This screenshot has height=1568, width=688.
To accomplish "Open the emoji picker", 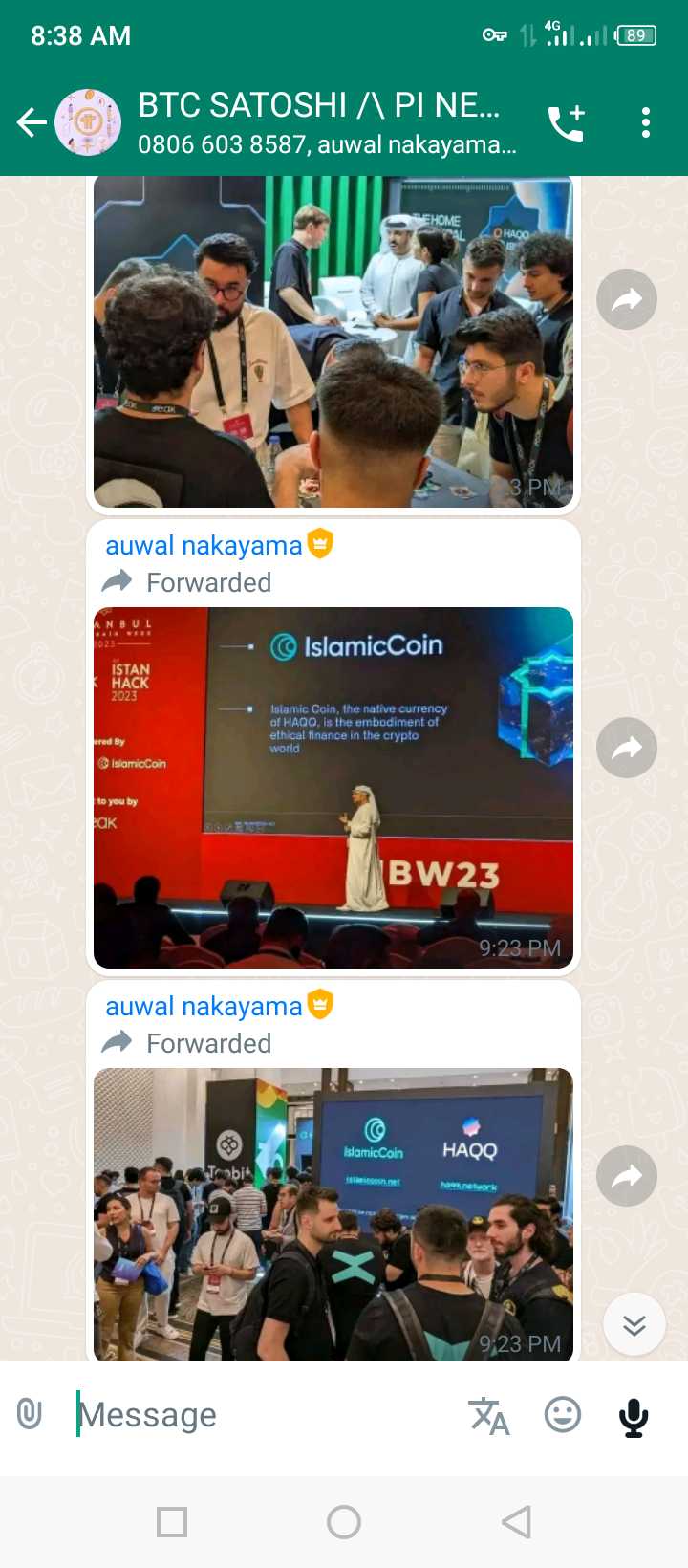I will pos(563,1415).
